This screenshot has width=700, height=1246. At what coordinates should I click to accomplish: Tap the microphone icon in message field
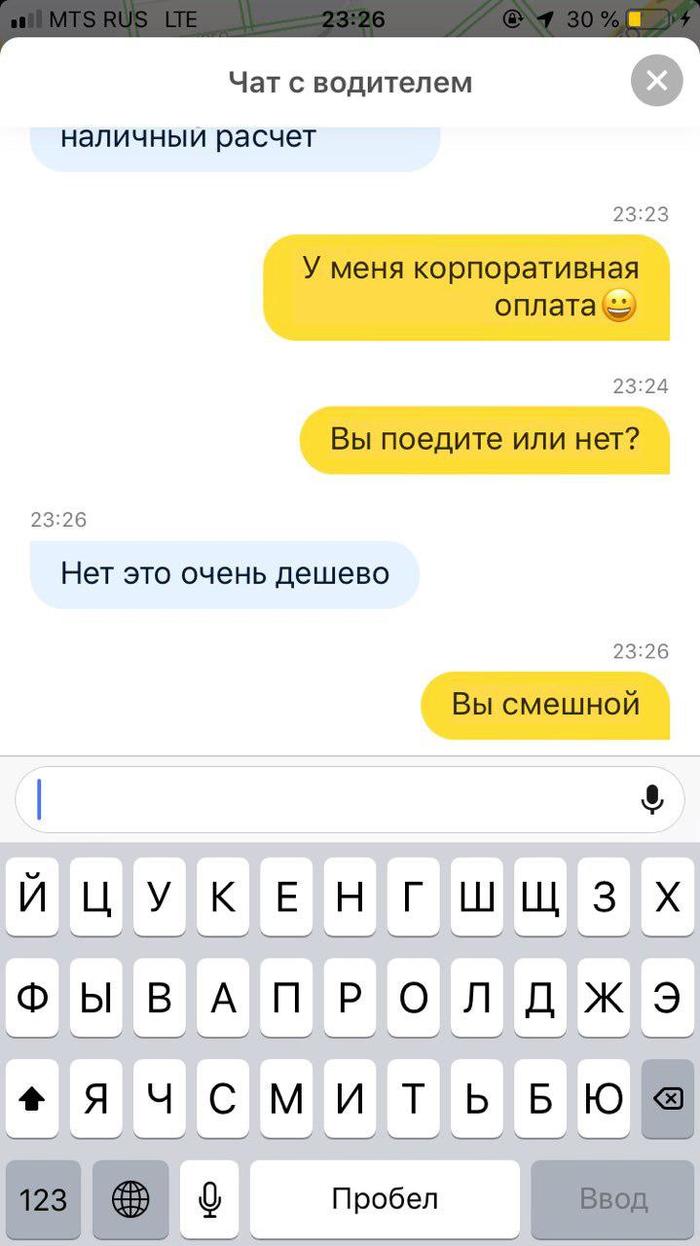point(652,800)
